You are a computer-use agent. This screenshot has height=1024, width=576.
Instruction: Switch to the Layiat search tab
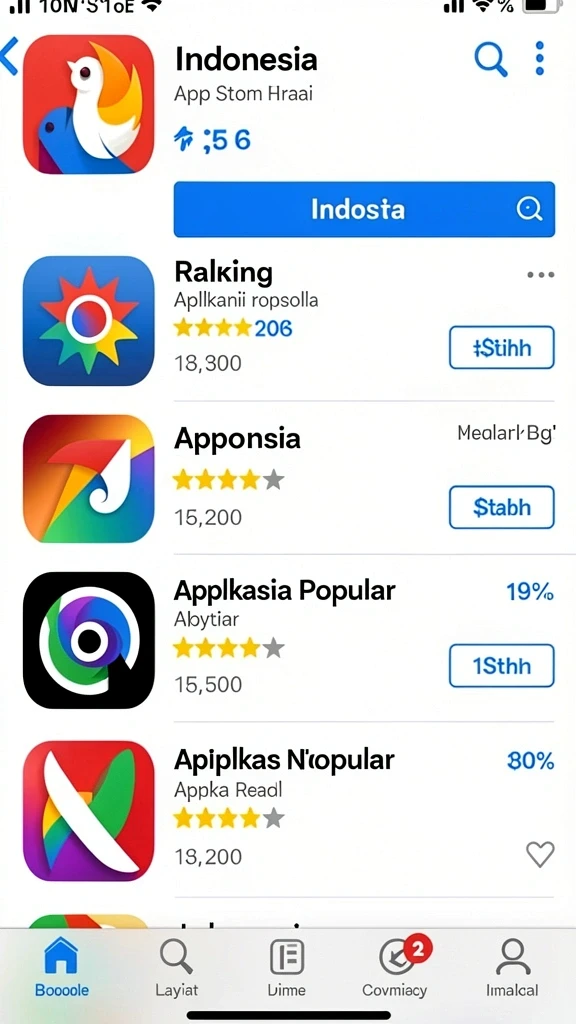176,967
